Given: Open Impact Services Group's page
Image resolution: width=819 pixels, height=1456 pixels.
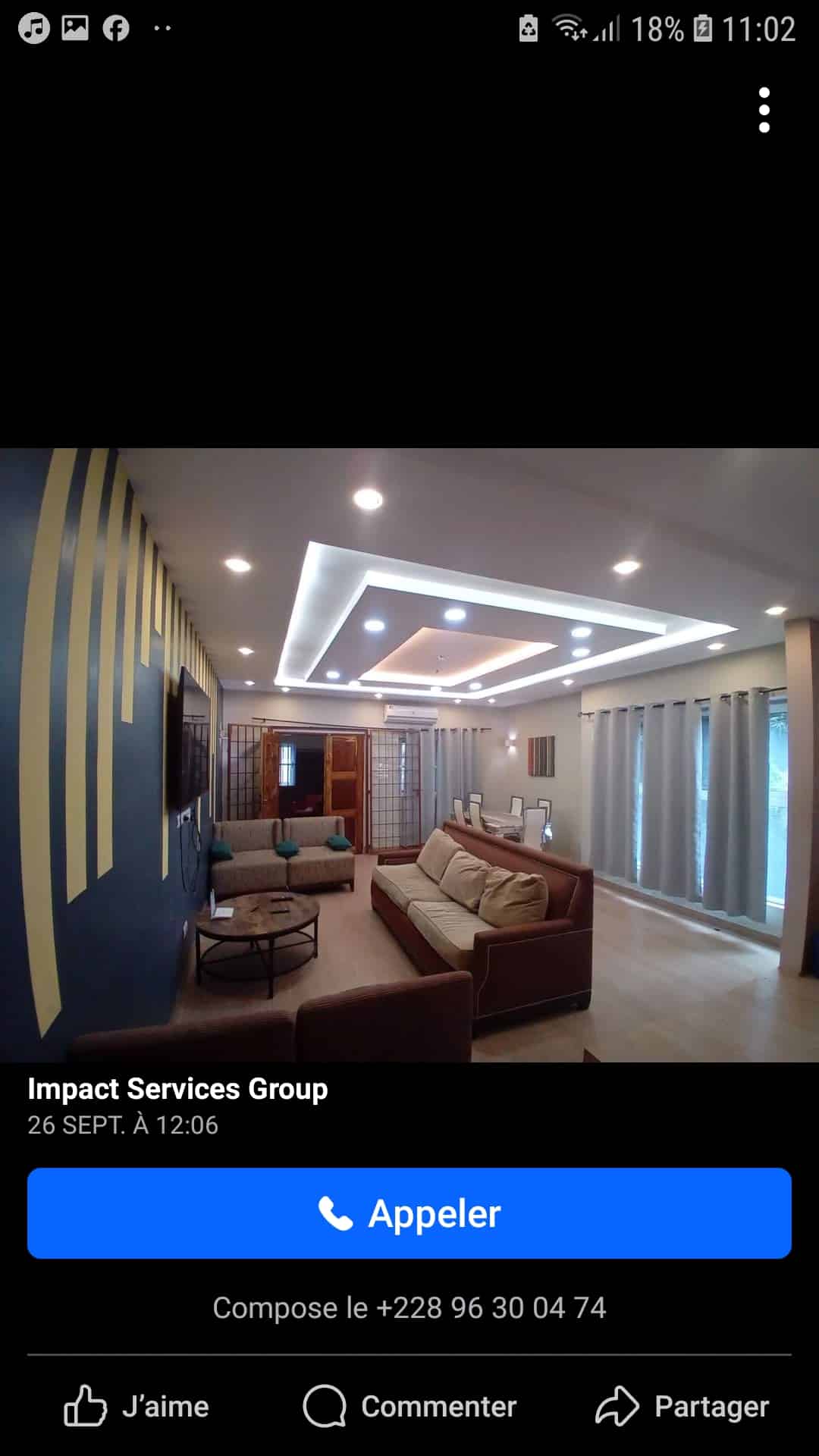Looking at the screenshot, I should (x=177, y=1089).
